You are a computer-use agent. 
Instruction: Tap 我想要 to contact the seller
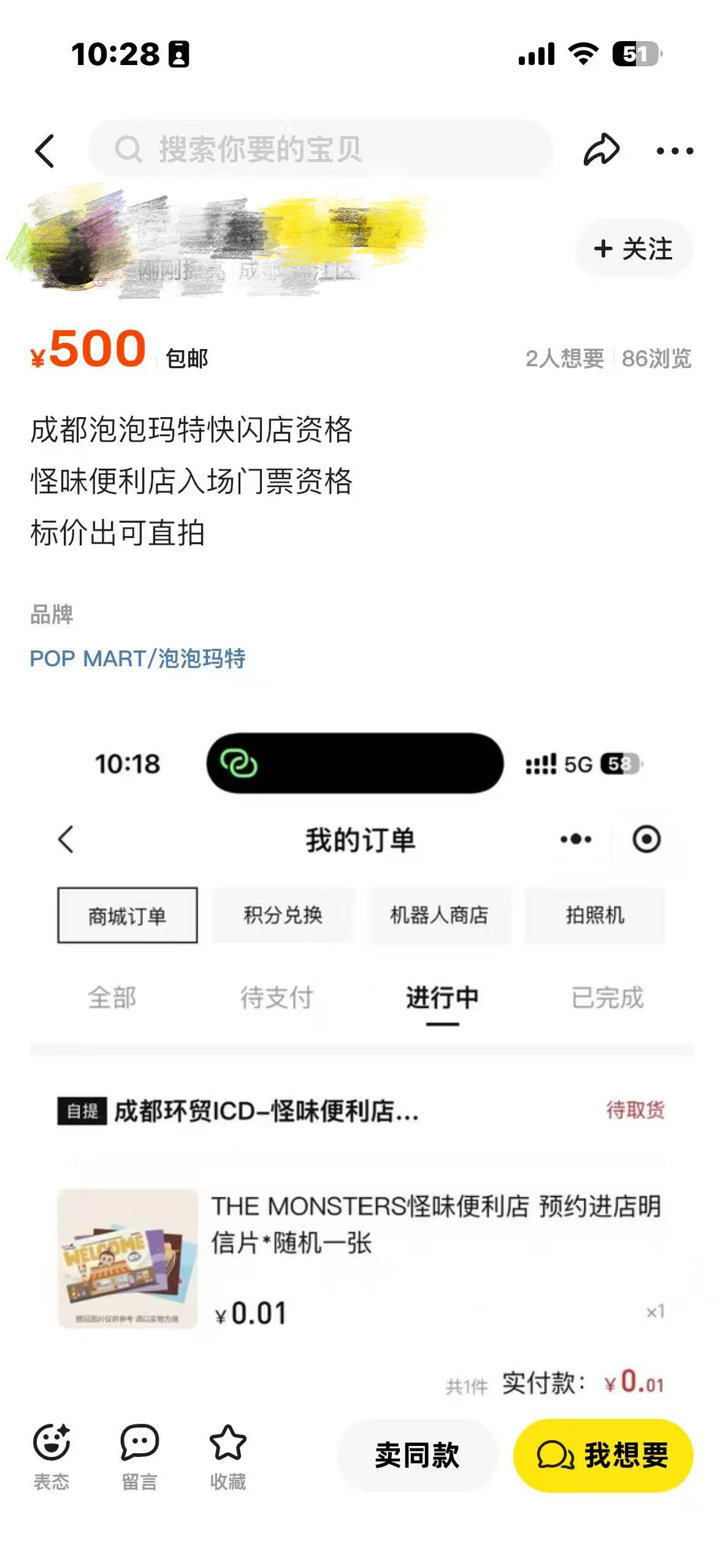[603, 1455]
